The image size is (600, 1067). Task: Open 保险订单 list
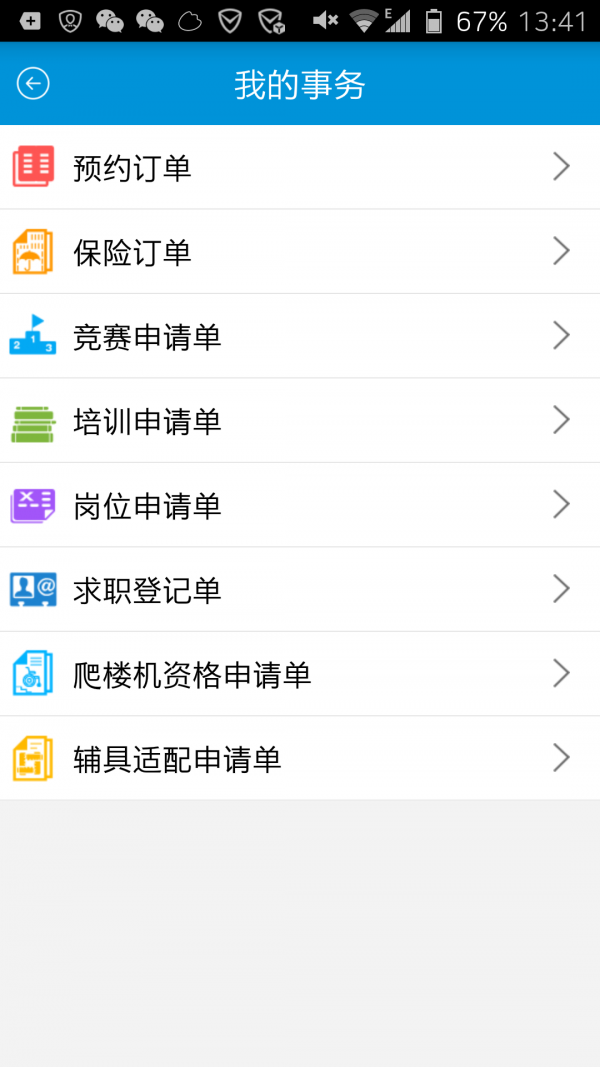(300, 251)
